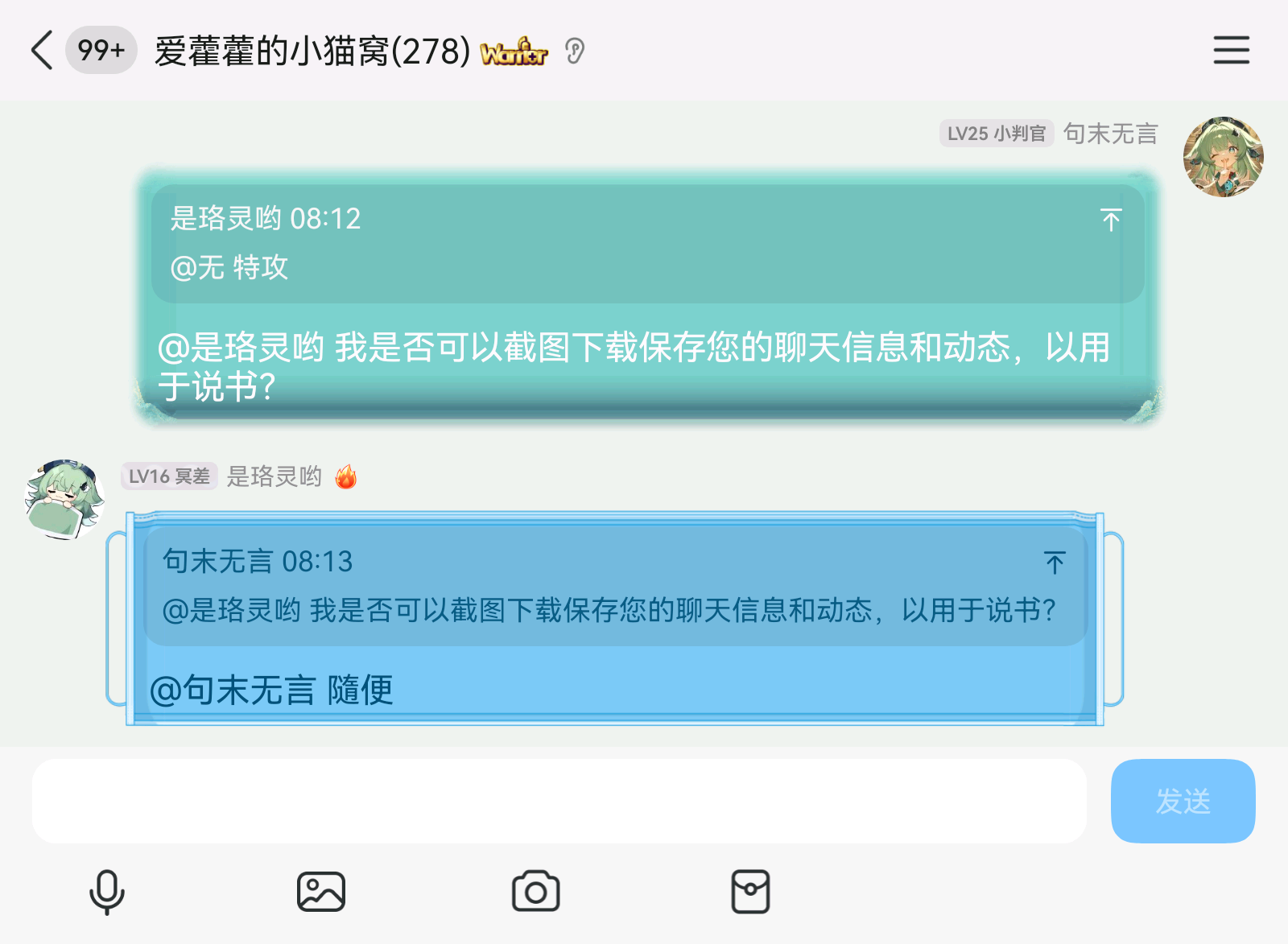Open 是珞灵哟's profile avatar
The height and width of the screenshot is (944, 1288).
[64, 500]
